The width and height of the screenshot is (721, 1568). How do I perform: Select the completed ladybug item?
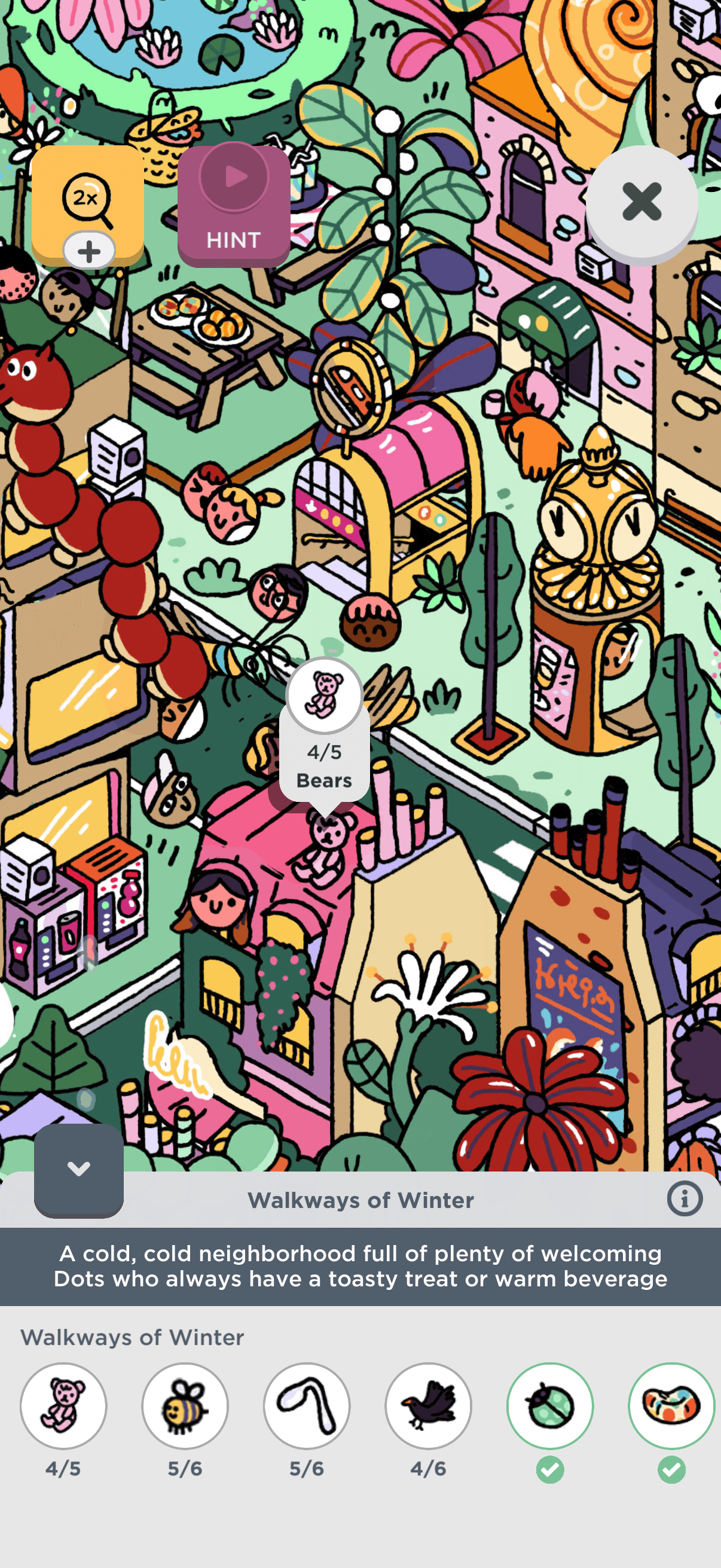click(x=550, y=1405)
